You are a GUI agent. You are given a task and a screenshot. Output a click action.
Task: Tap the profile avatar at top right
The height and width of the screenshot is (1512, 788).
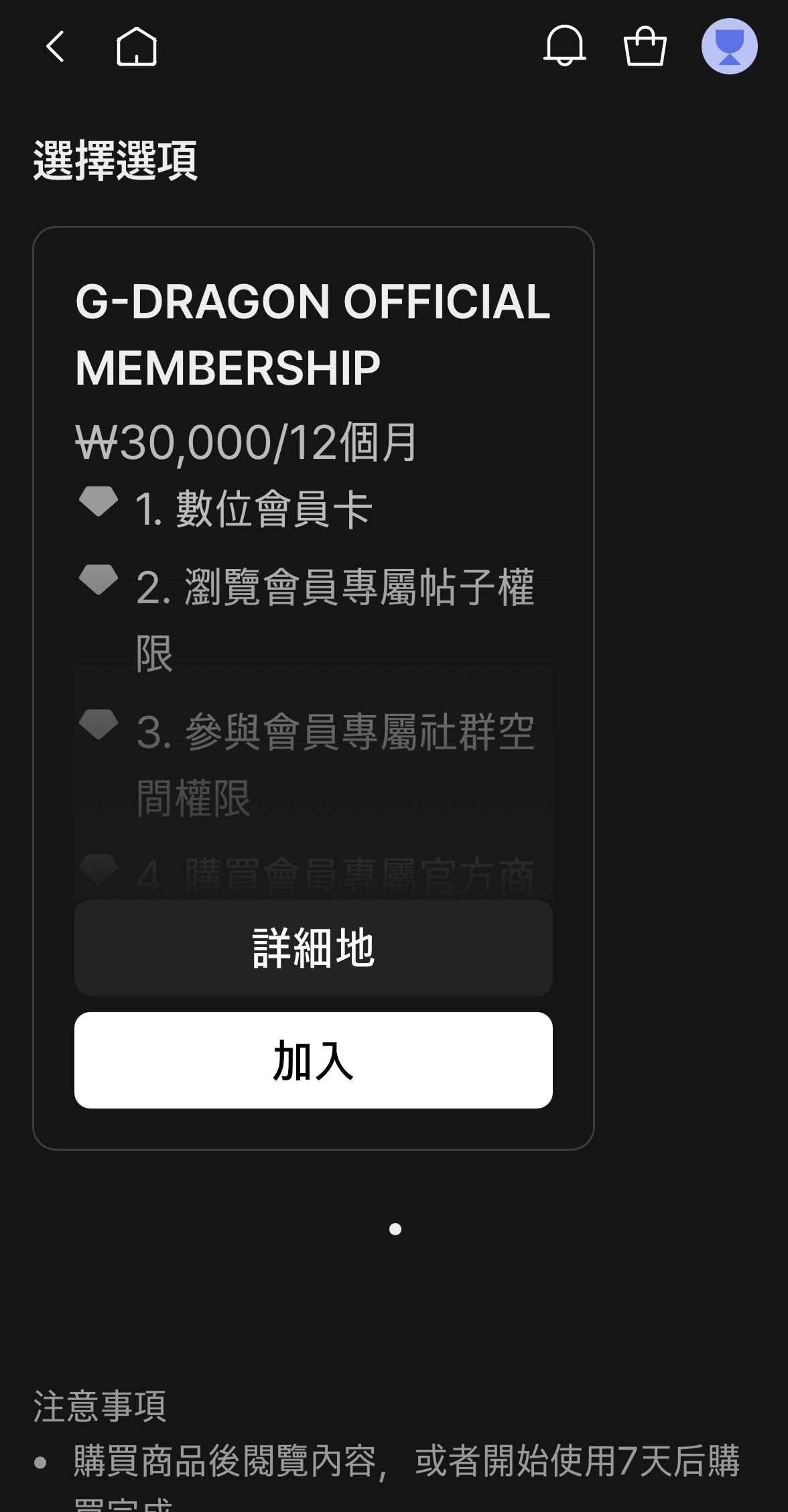[730, 46]
